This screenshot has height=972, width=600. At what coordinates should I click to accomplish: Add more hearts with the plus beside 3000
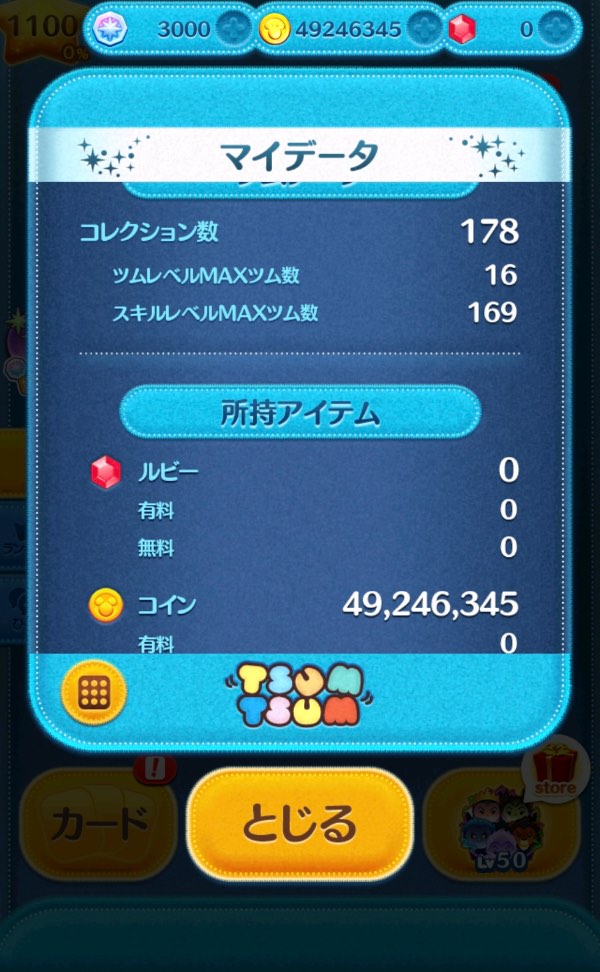click(x=231, y=29)
